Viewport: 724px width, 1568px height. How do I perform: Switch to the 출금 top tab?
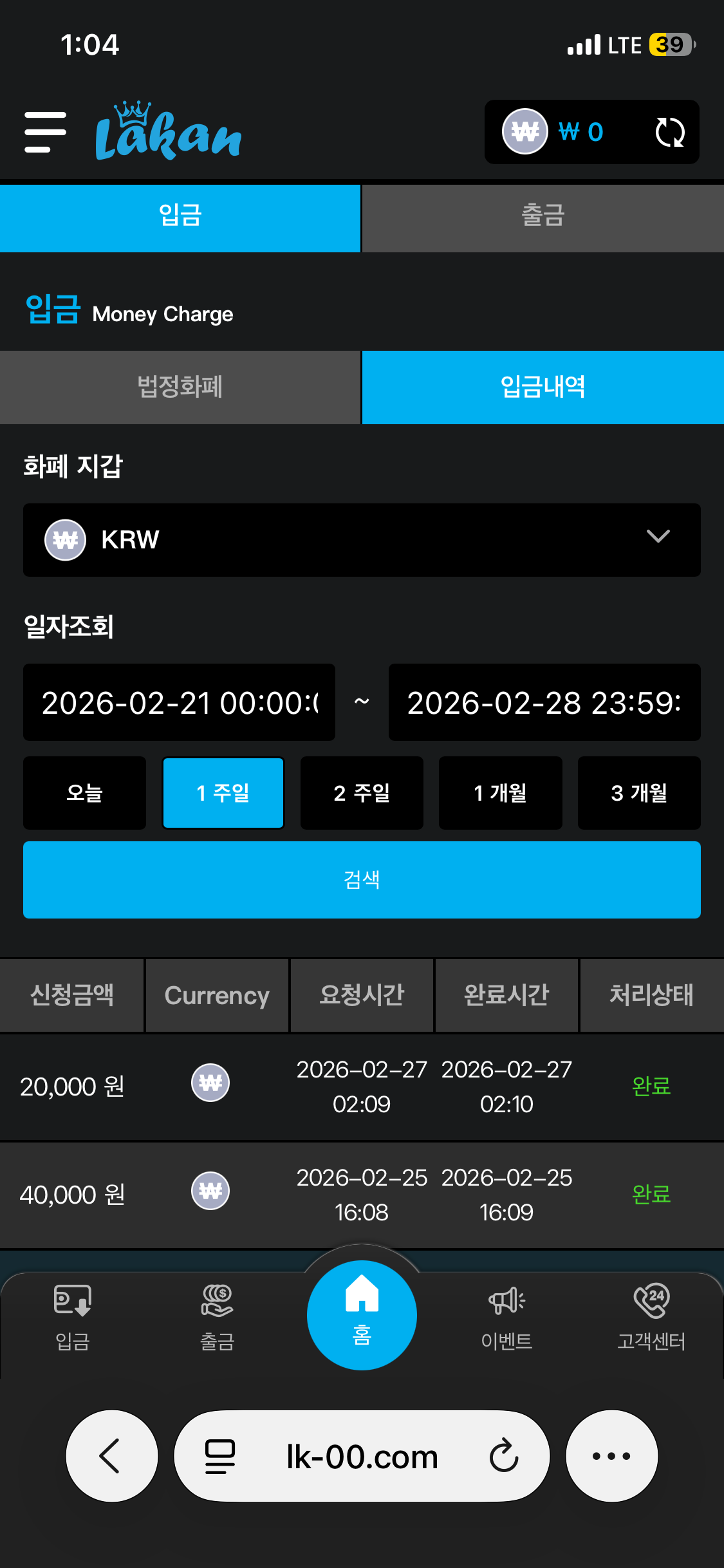(543, 216)
